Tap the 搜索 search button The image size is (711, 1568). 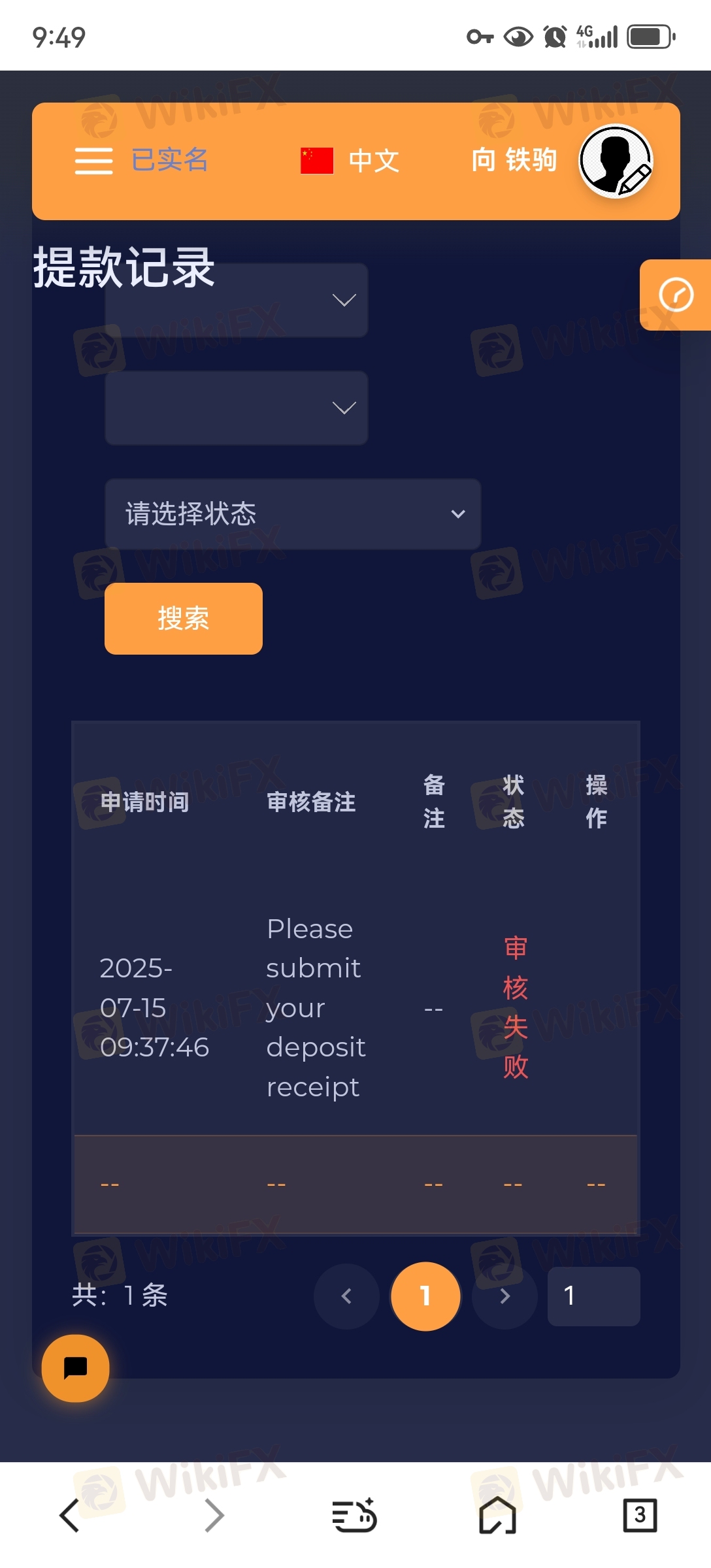click(184, 619)
